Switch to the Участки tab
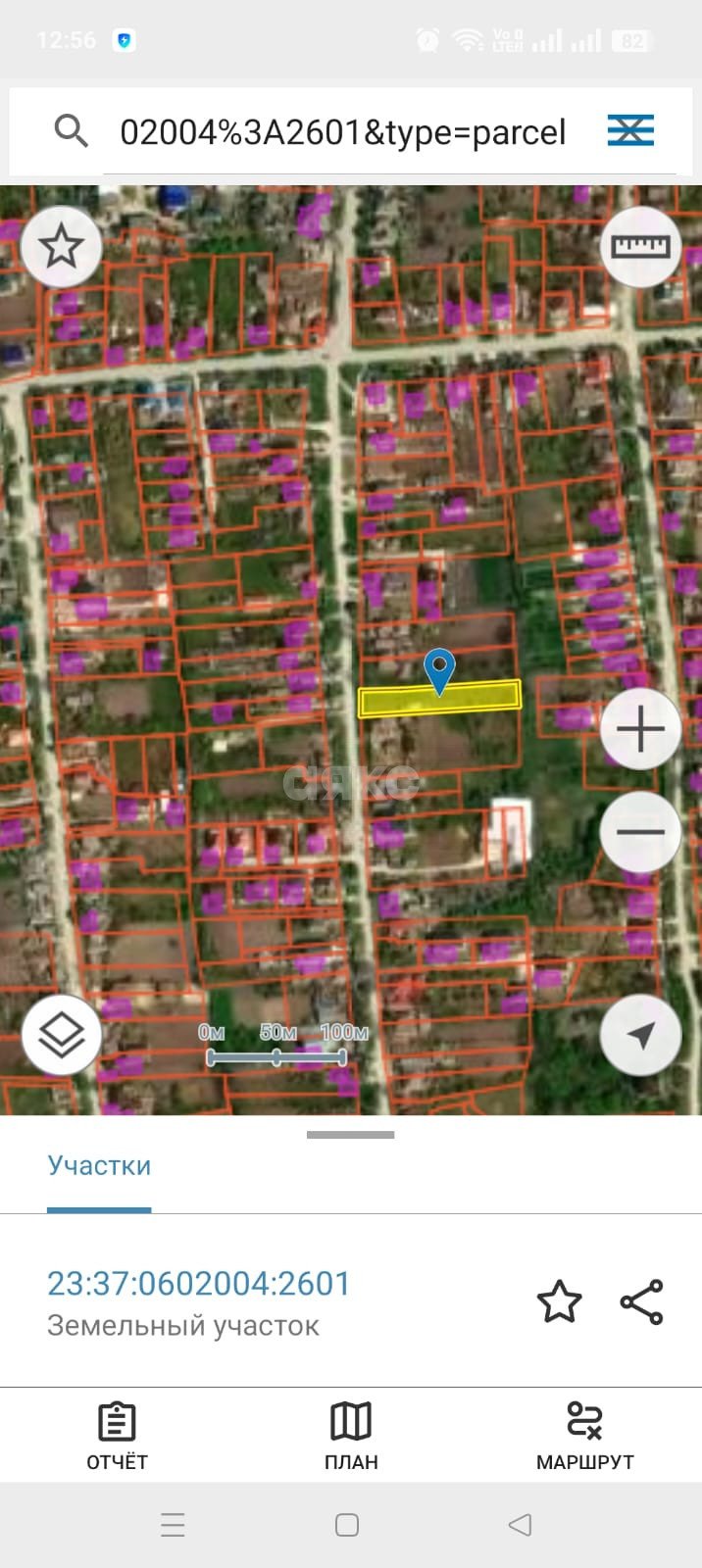This screenshot has height=1568, width=702. pyautogui.click(x=99, y=1165)
